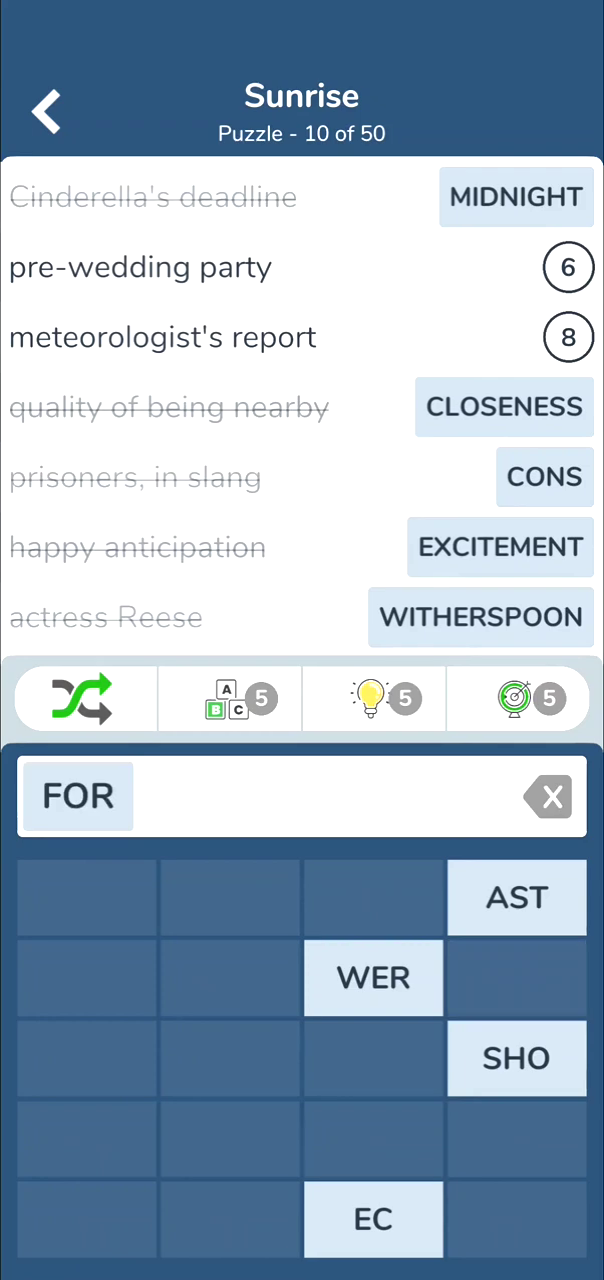Go back using the arrow icon
Viewport: 604px width, 1280px height.
click(x=46, y=111)
